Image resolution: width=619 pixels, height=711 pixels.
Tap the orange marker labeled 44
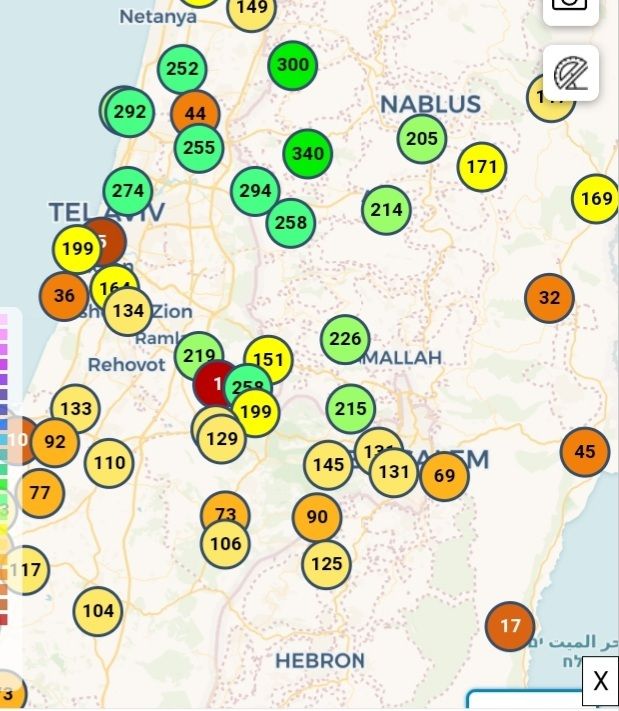tap(195, 114)
